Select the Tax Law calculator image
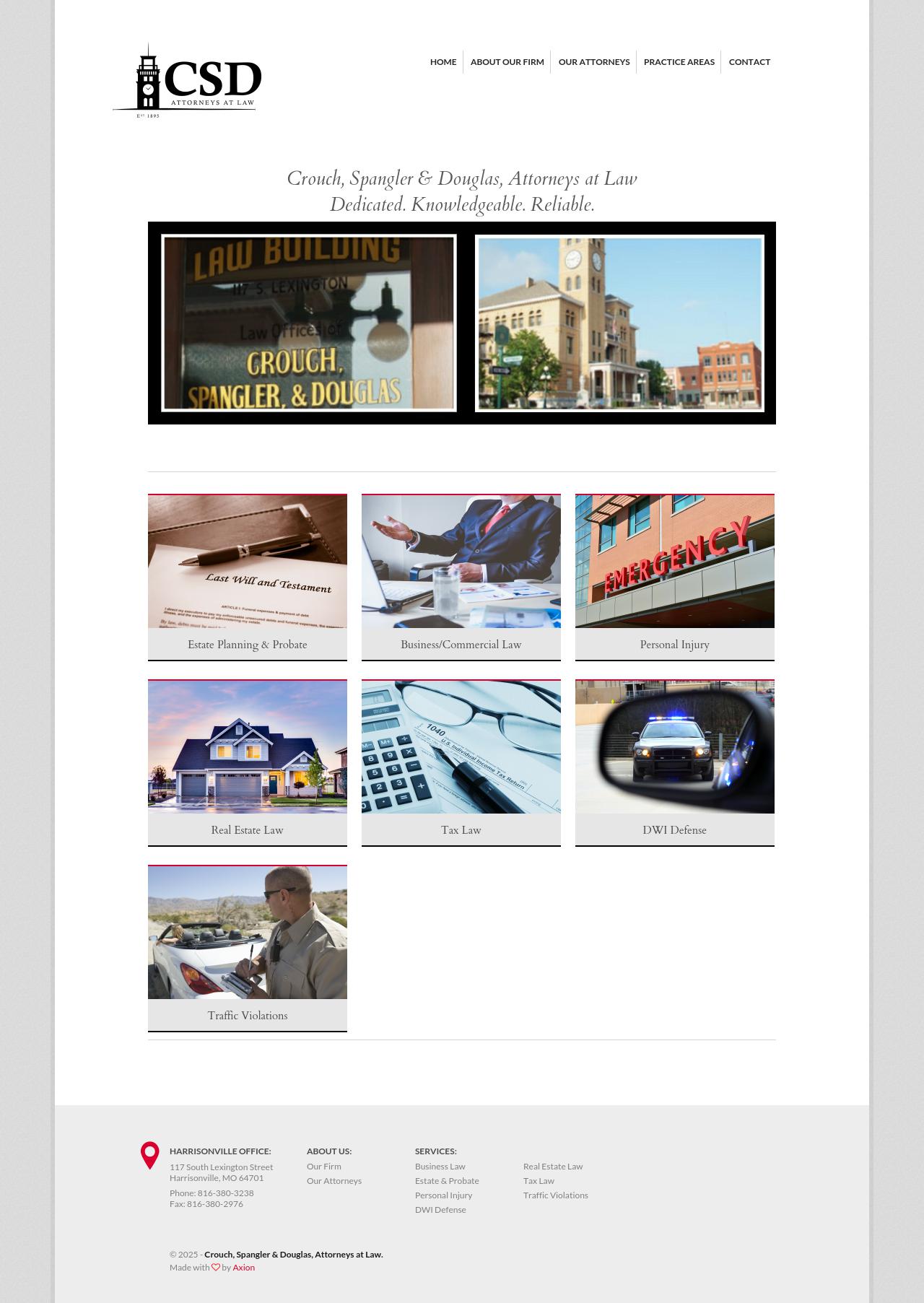 (x=461, y=747)
